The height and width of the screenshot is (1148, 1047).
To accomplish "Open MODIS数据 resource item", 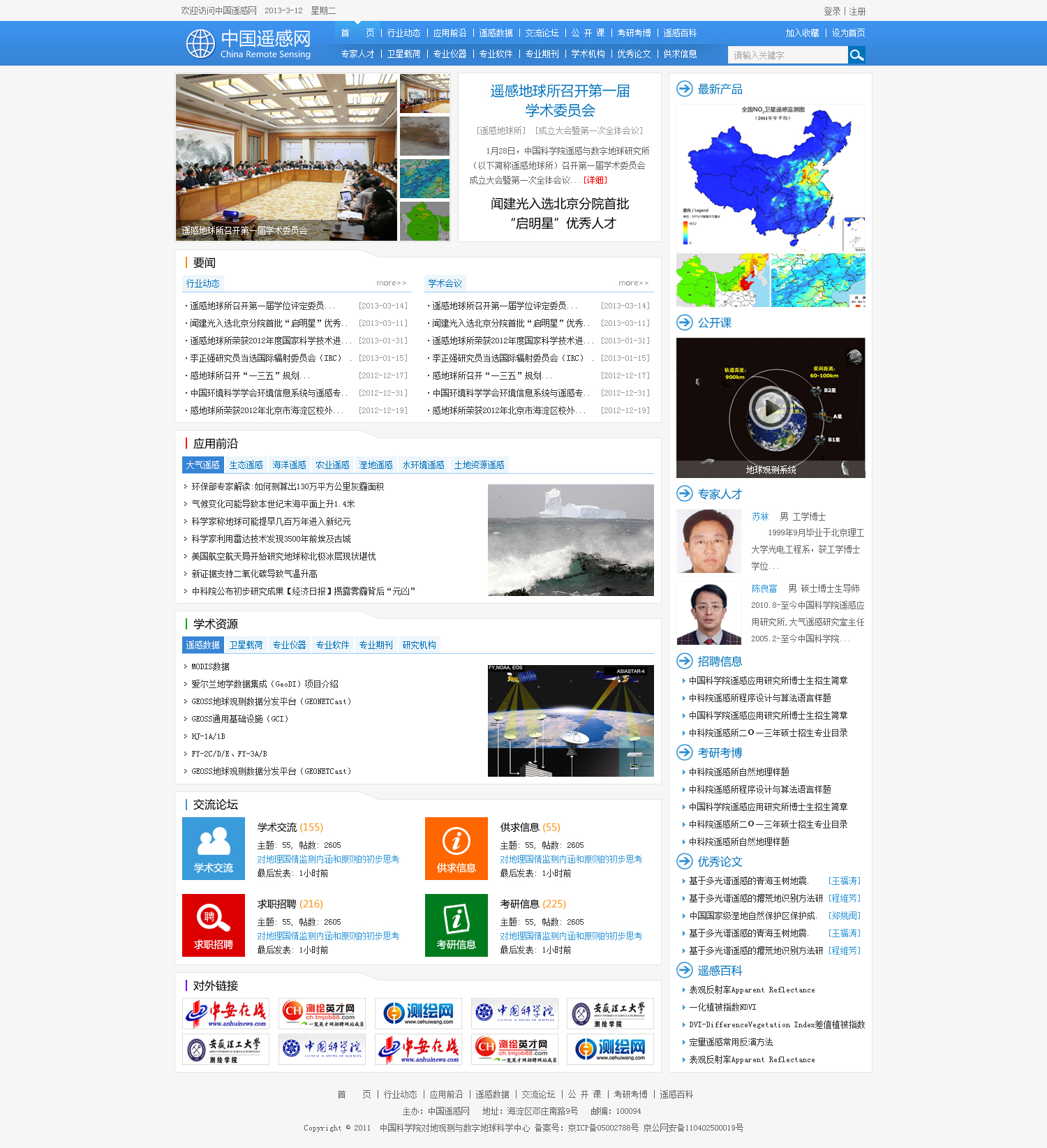I will coord(210,666).
